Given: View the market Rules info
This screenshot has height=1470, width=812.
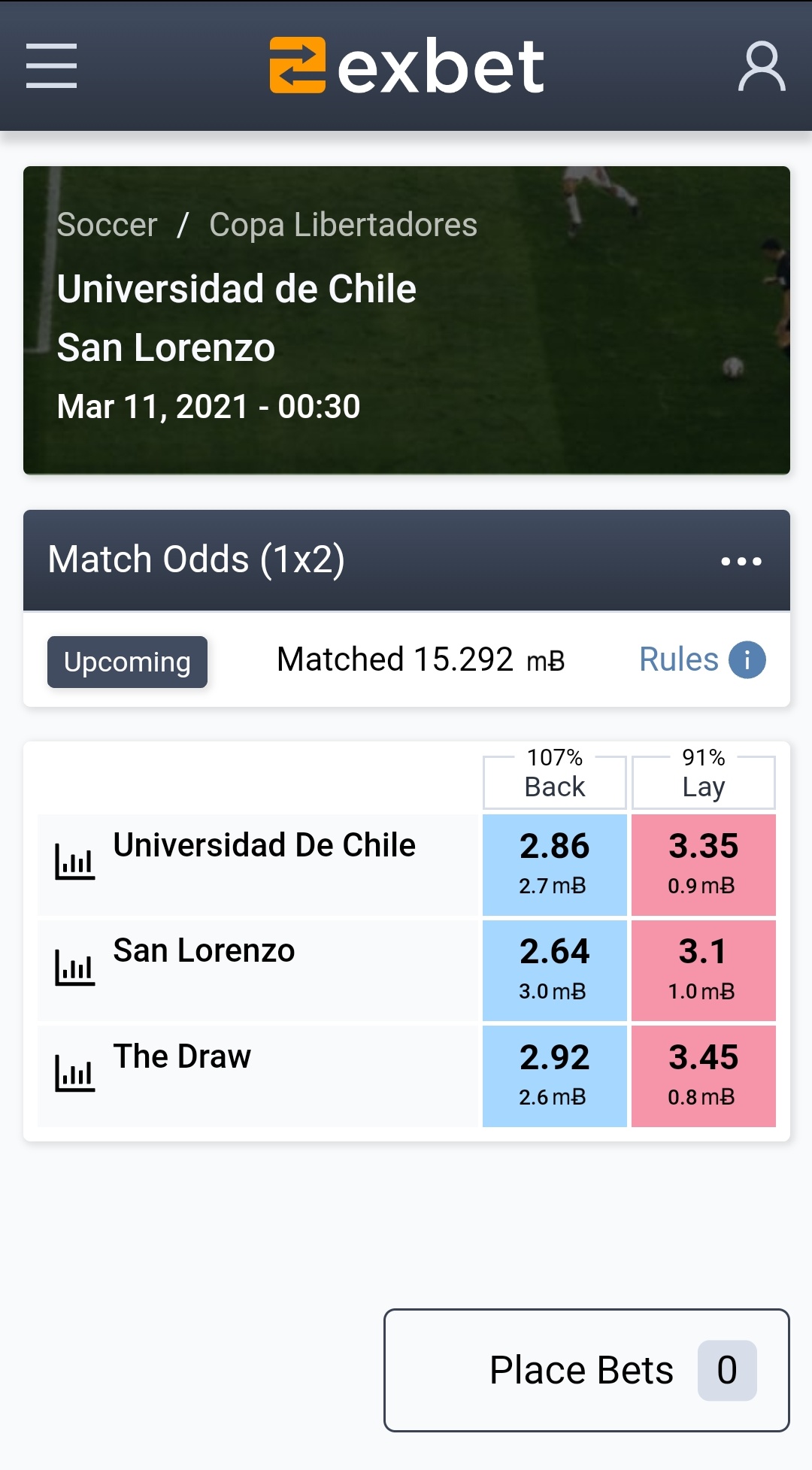Looking at the screenshot, I should point(702,659).
